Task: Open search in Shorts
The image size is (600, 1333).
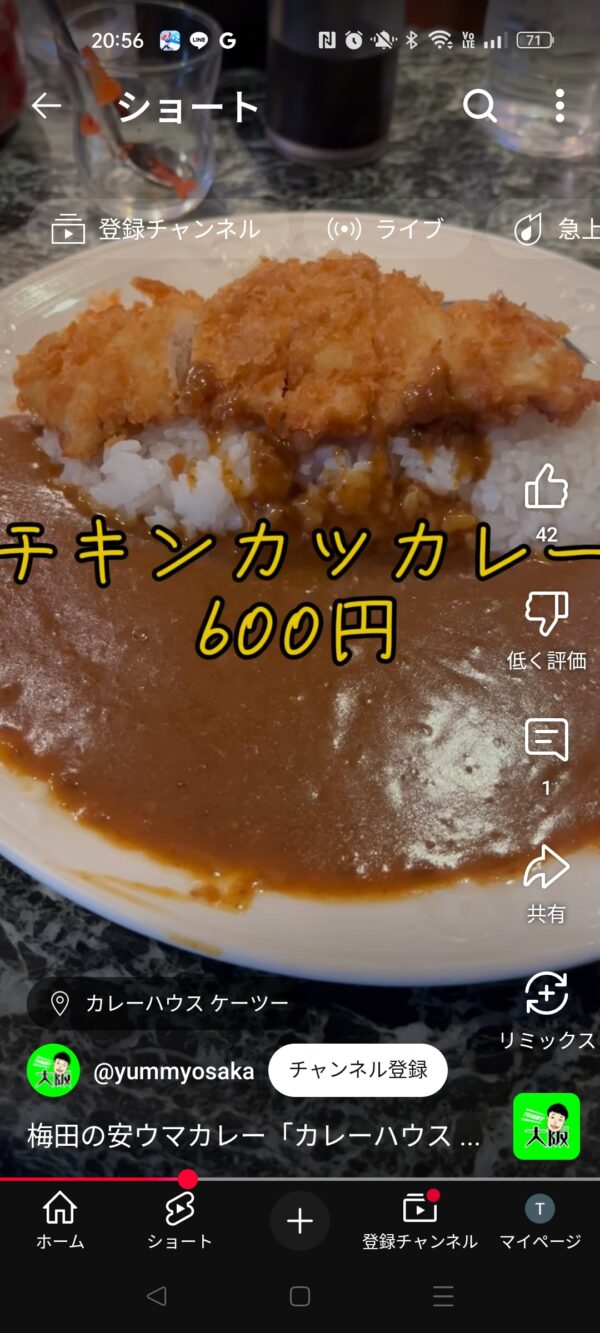Action: click(x=479, y=106)
